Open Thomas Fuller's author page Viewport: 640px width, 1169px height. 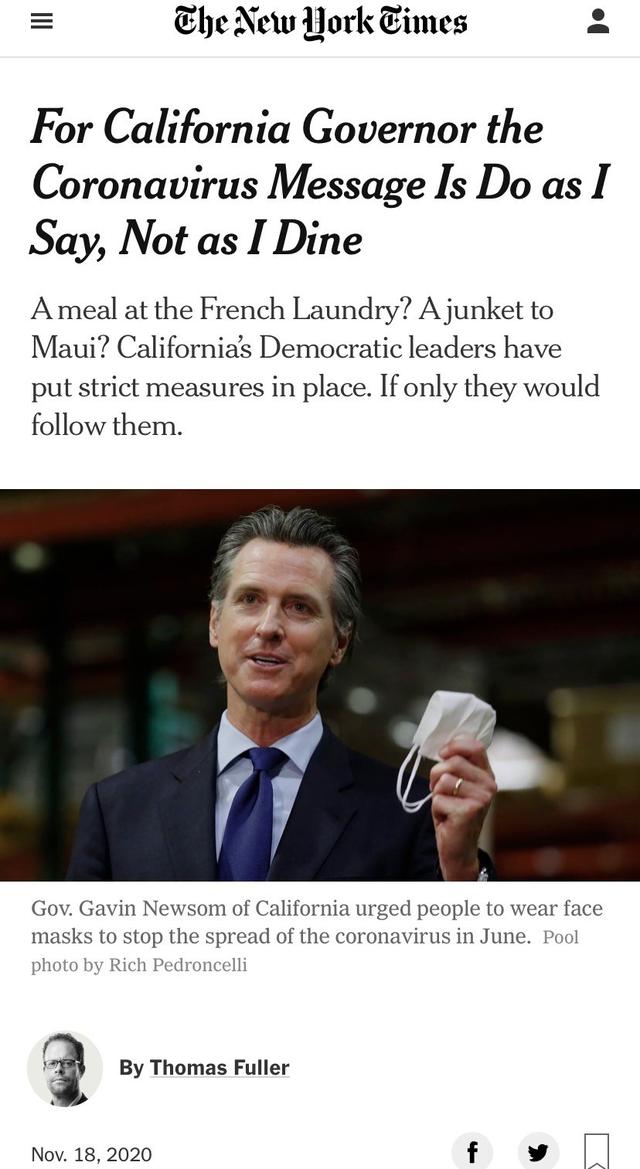point(219,1067)
